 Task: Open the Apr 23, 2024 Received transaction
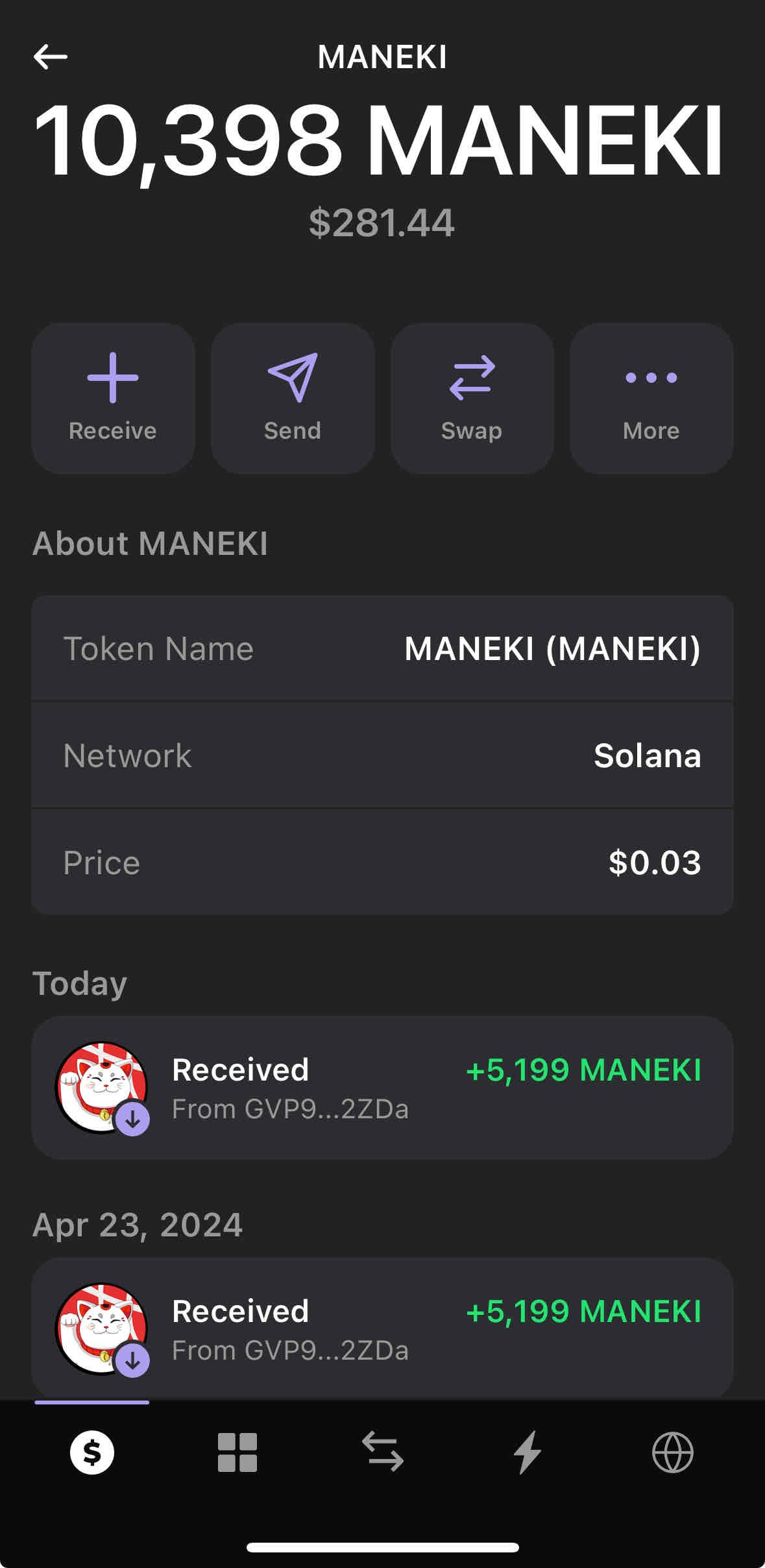pyautogui.click(x=382, y=1329)
